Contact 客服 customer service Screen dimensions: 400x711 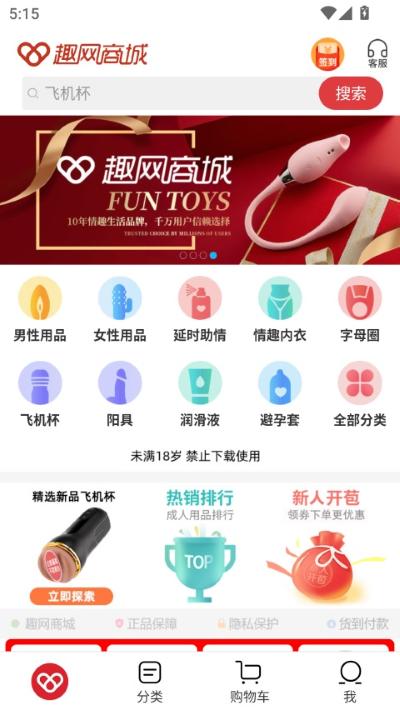[377, 54]
